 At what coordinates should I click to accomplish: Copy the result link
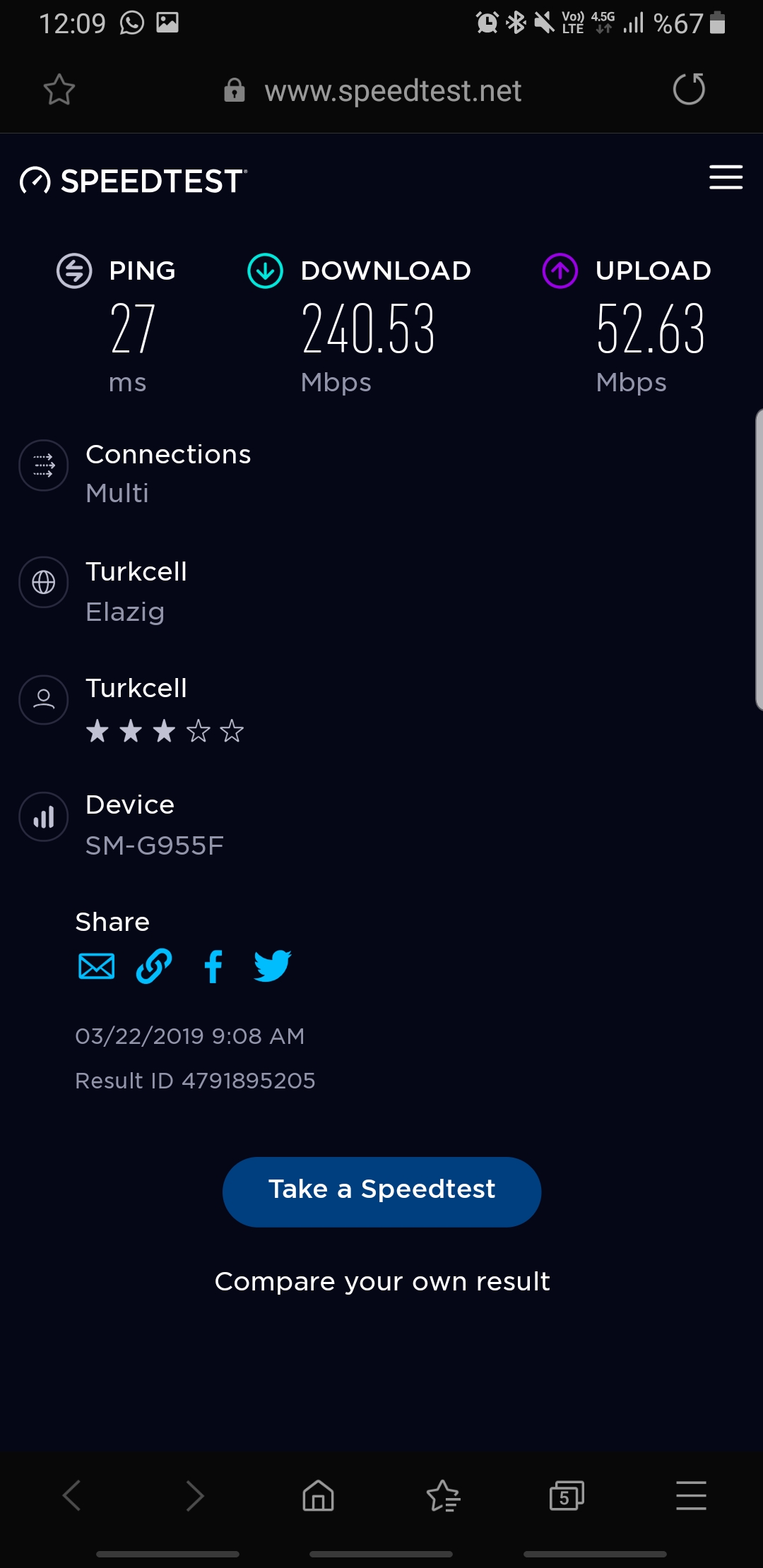pyautogui.click(x=154, y=966)
